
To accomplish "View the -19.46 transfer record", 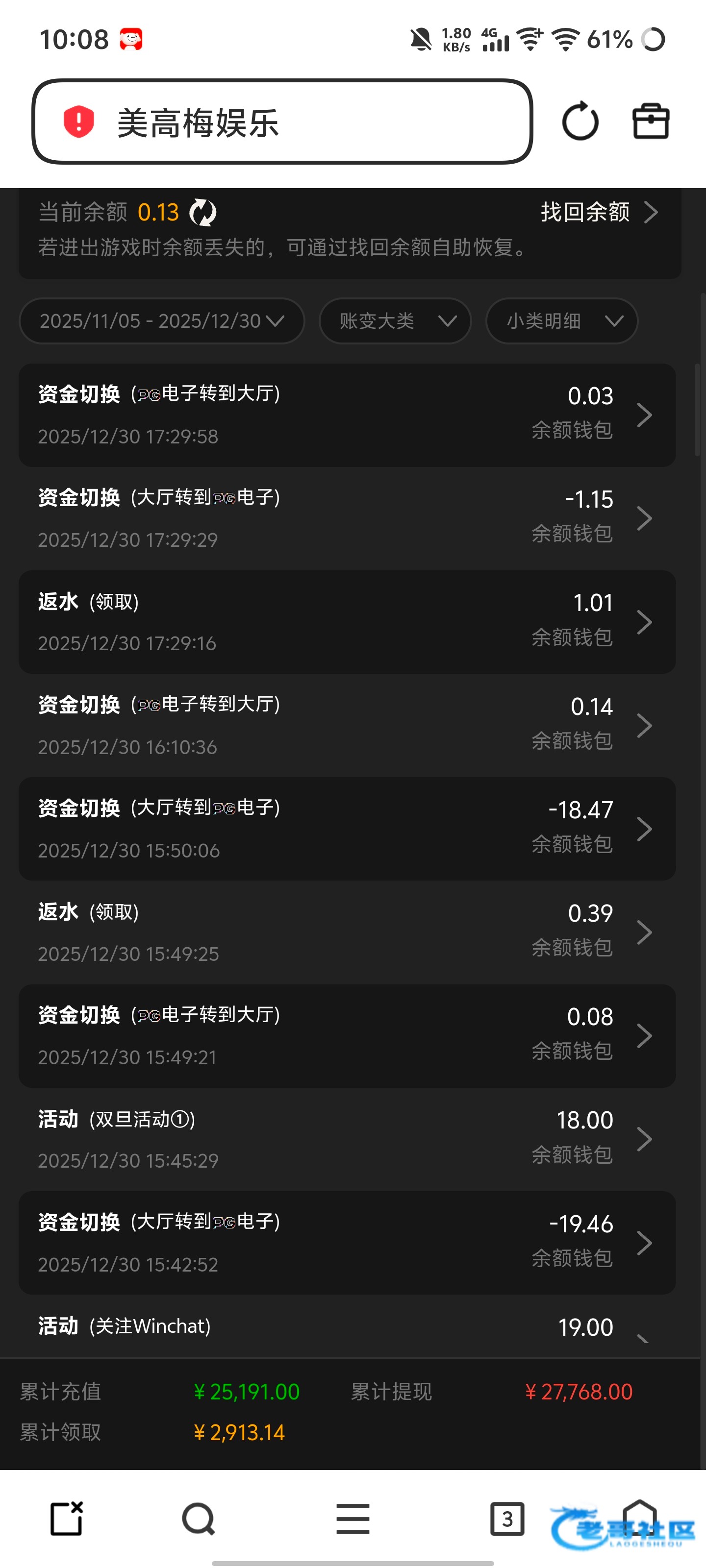I will tap(347, 1243).
